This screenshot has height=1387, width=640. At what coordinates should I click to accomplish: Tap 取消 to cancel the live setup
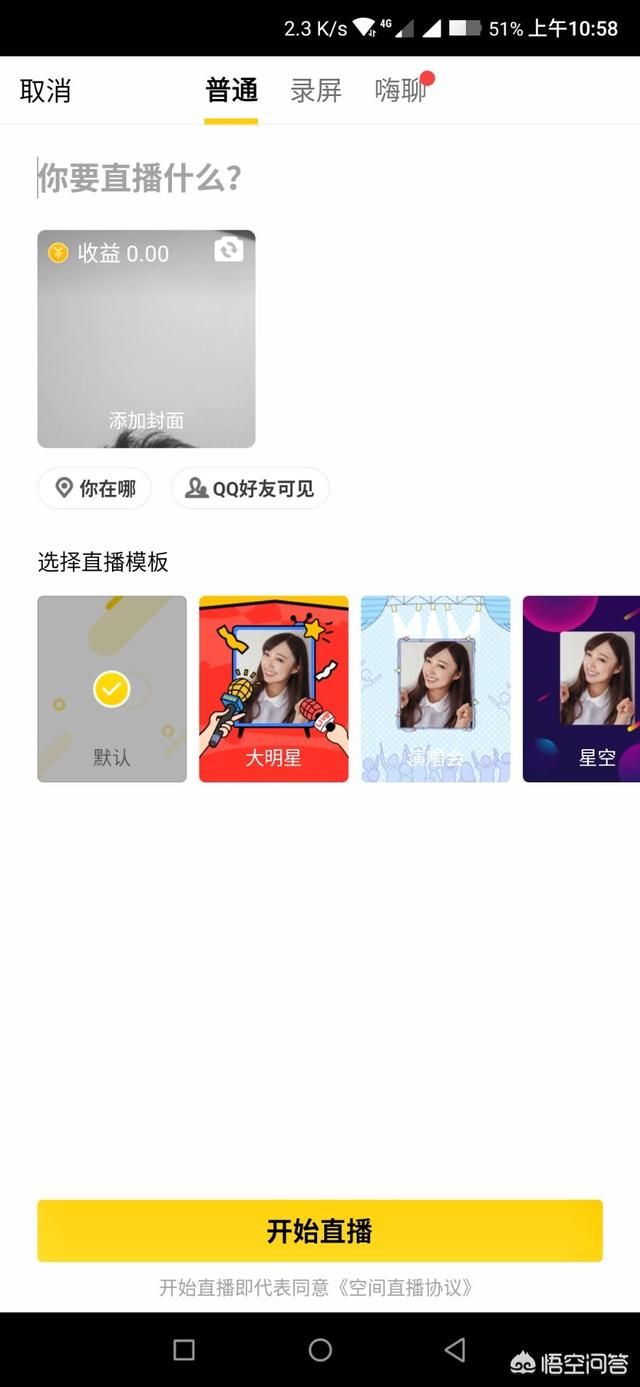point(46,91)
